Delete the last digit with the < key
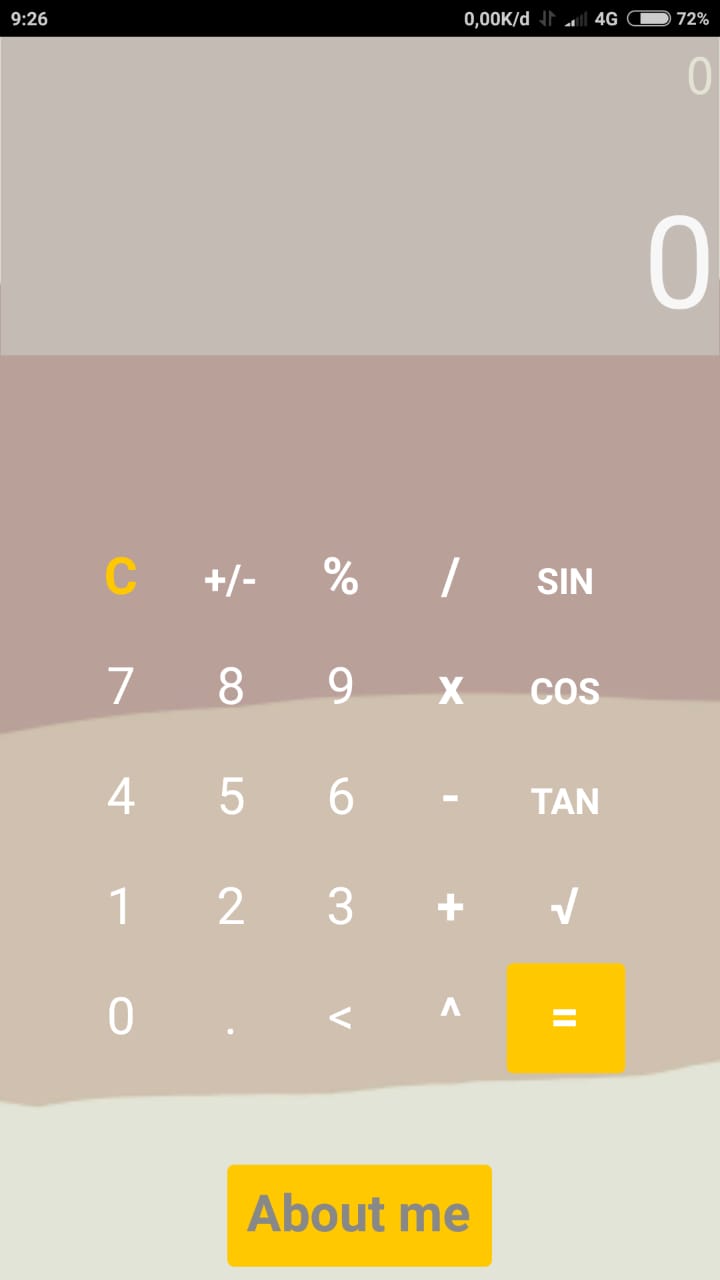The image size is (720, 1280). (340, 1018)
